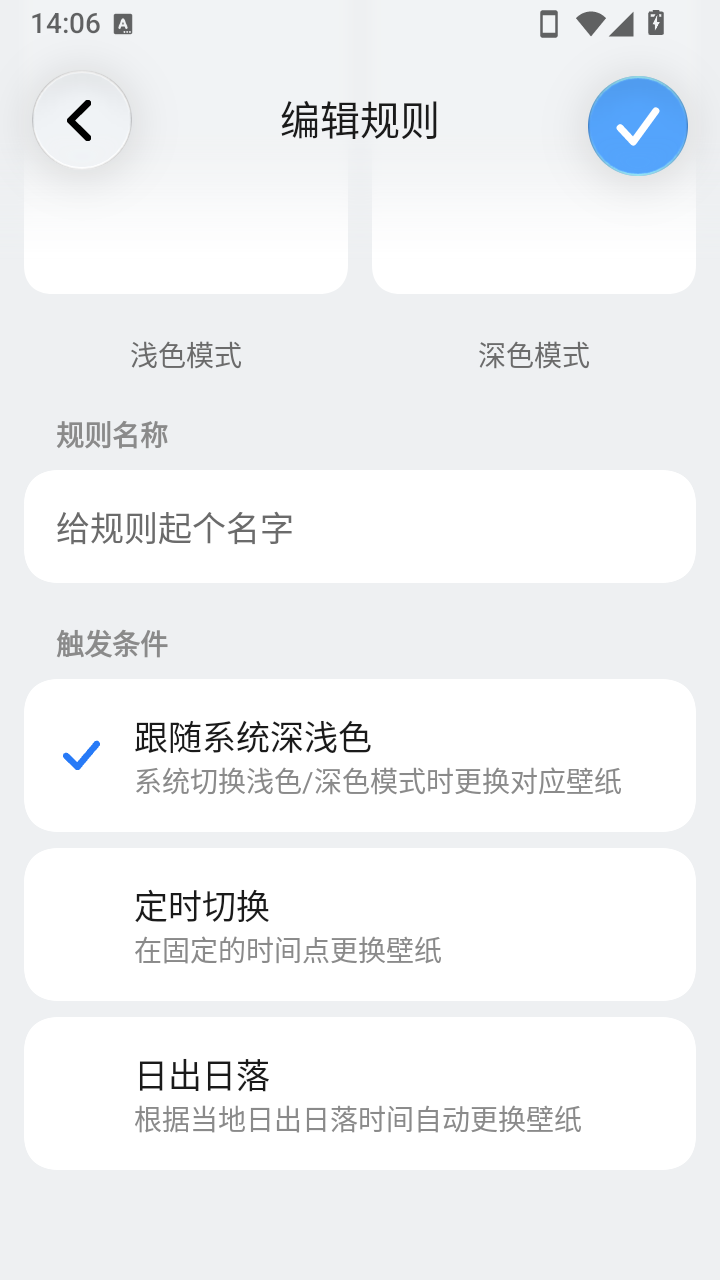Confirm the rule with the blue checkmark
The width and height of the screenshot is (720, 1280).
tap(638, 126)
